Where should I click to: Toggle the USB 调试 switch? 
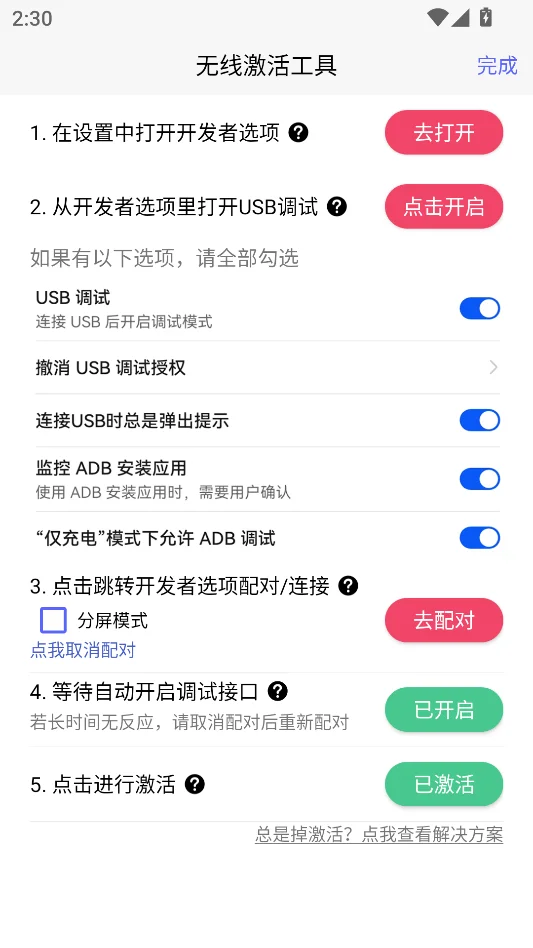pos(480,308)
